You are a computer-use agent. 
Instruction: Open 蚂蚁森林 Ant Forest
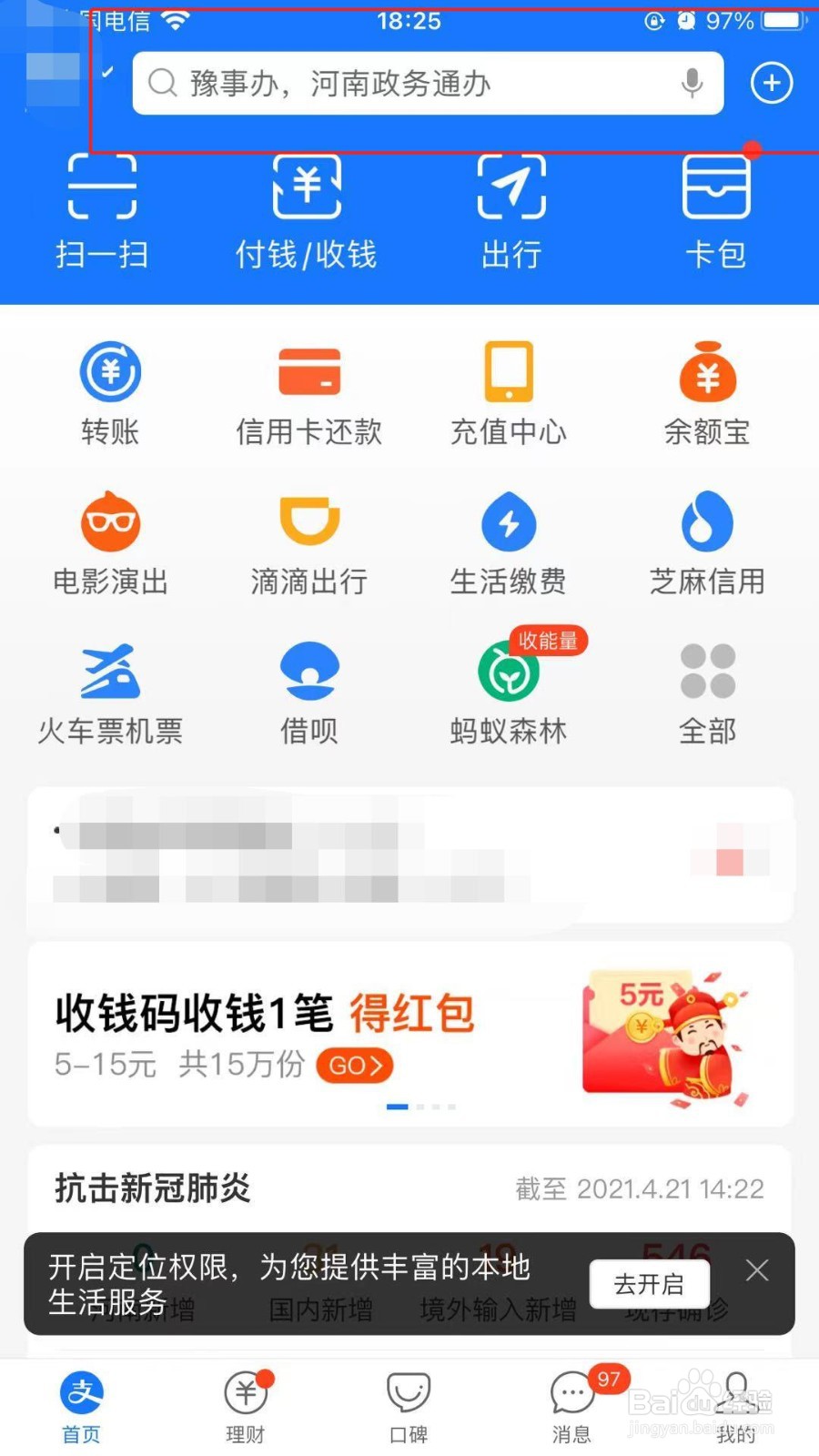[x=508, y=692]
